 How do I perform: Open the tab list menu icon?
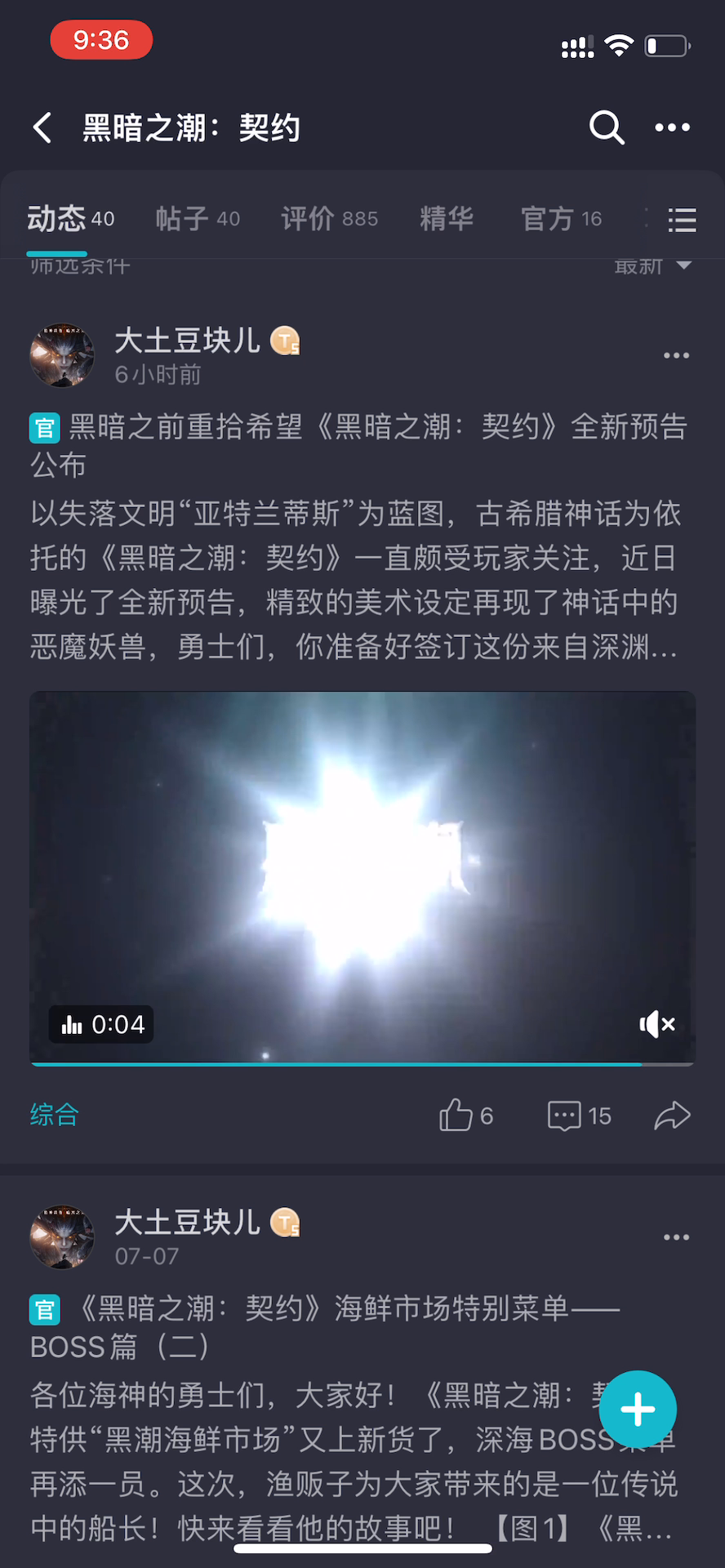tap(682, 220)
